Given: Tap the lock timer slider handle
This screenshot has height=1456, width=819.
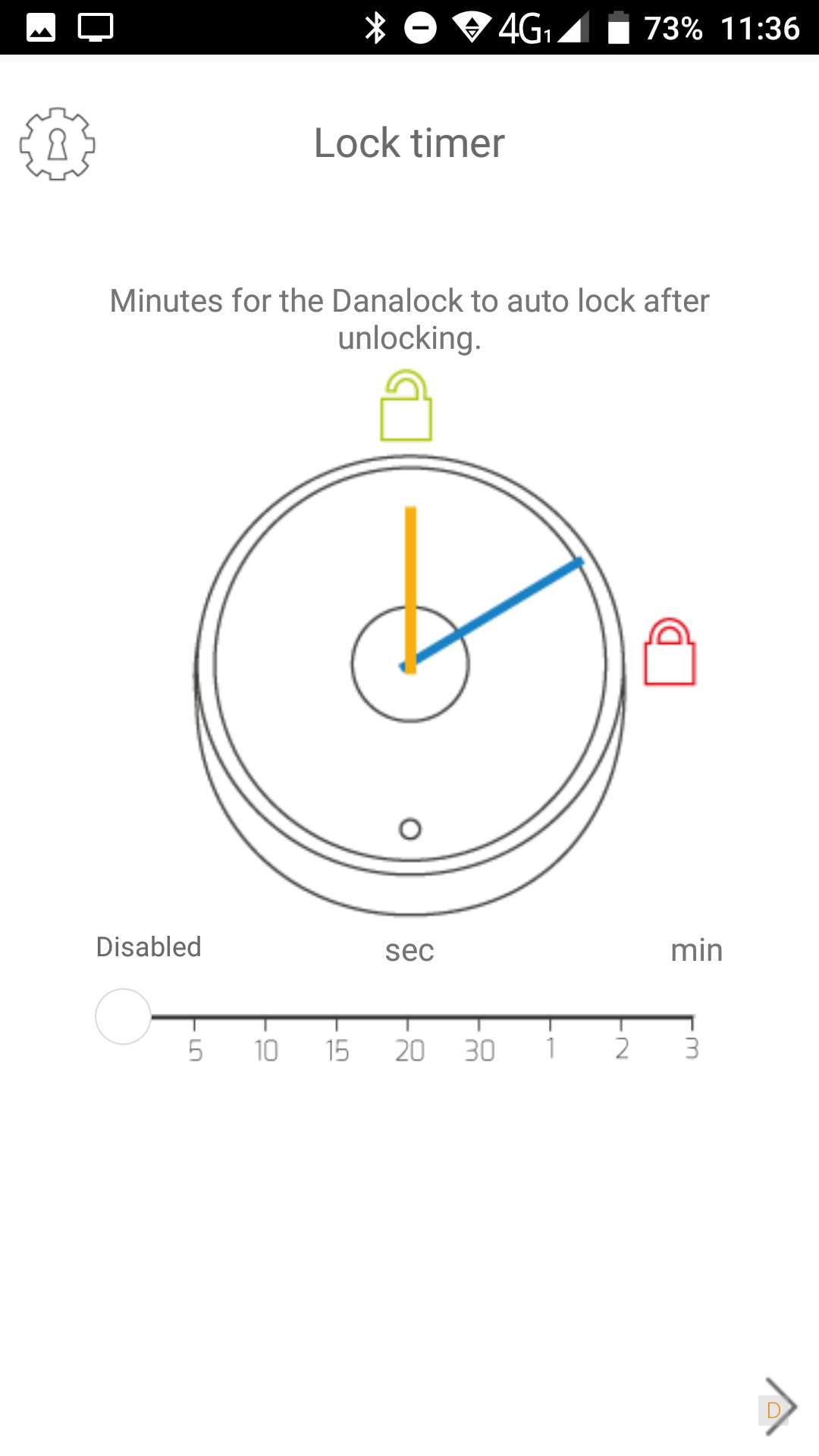Looking at the screenshot, I should tap(123, 1016).
